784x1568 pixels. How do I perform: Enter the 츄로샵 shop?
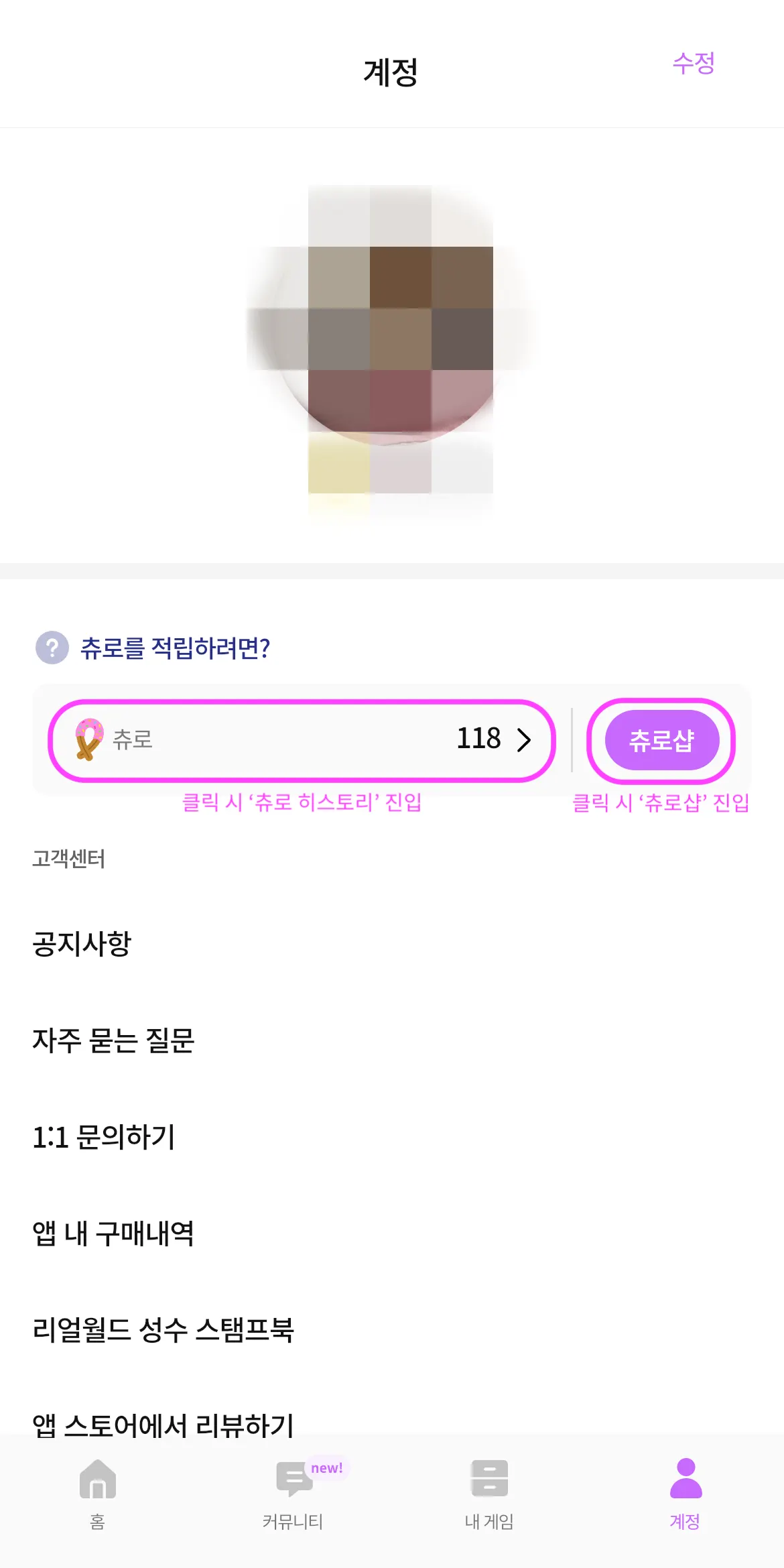(661, 740)
